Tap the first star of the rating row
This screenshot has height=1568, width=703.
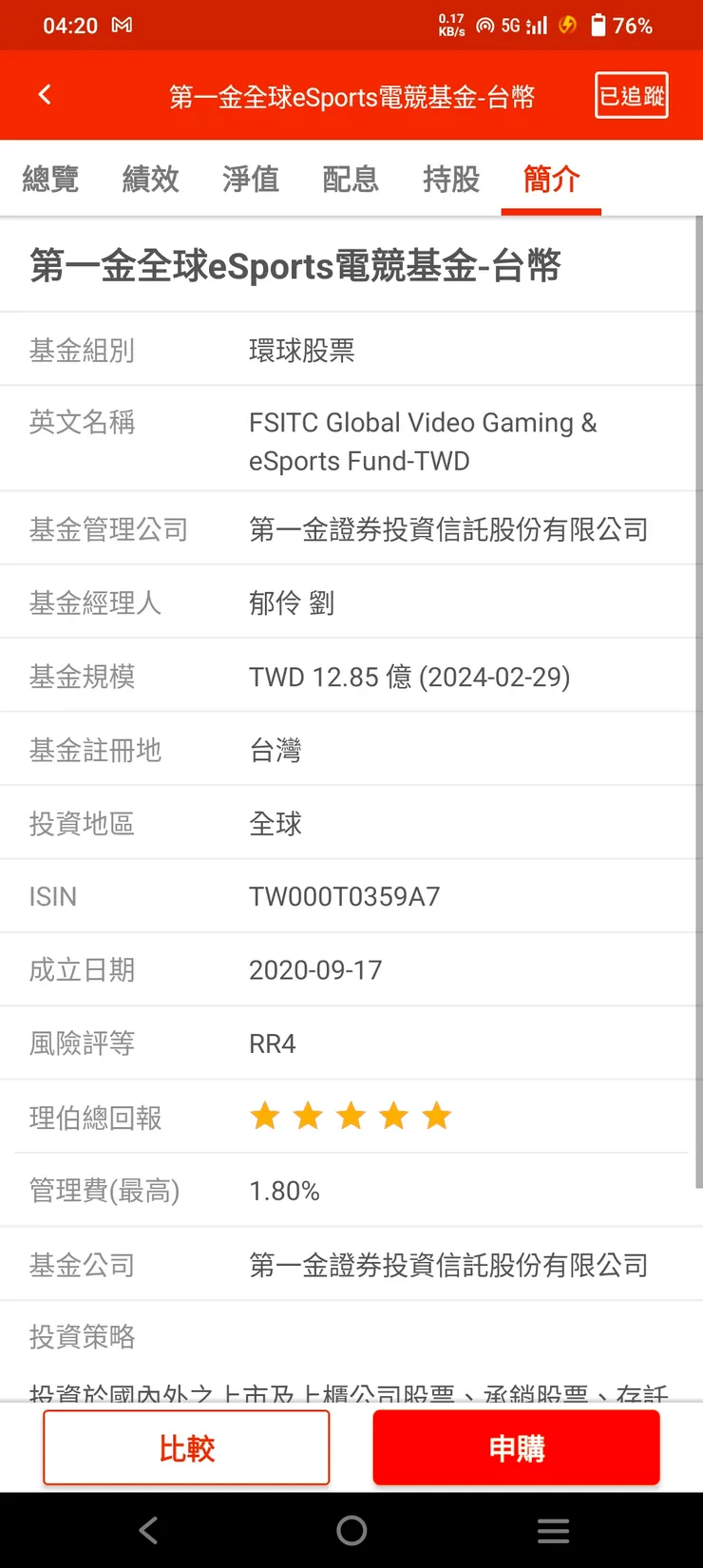[265, 1116]
